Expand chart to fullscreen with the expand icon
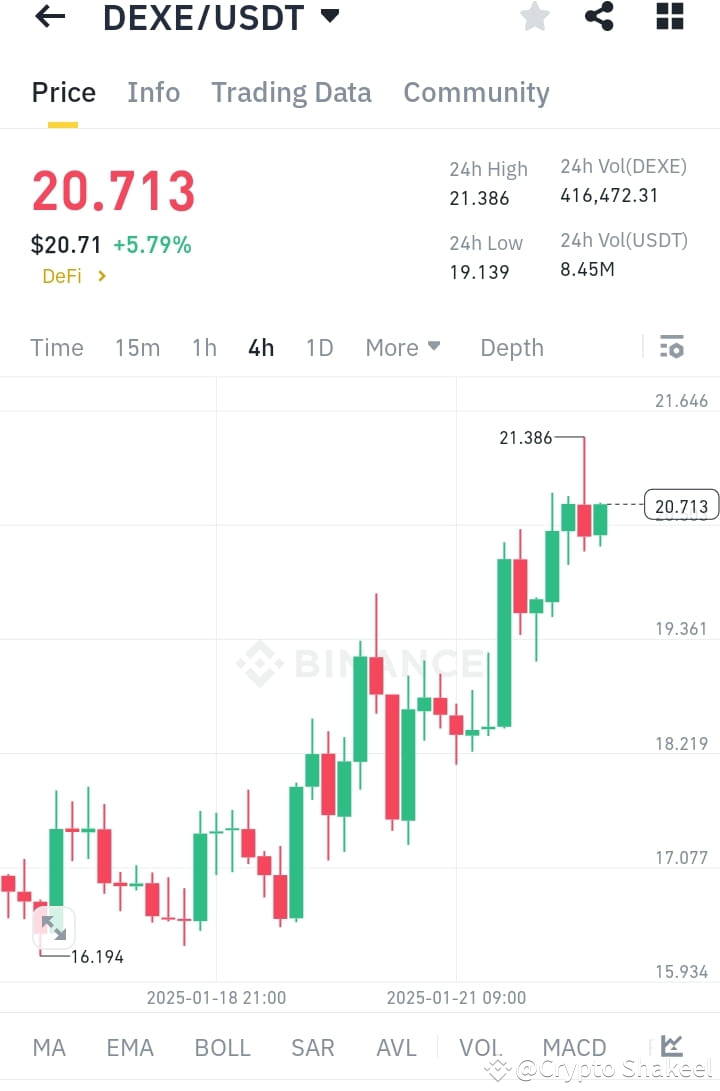This screenshot has width=720, height=1091. pyautogui.click(x=53, y=927)
